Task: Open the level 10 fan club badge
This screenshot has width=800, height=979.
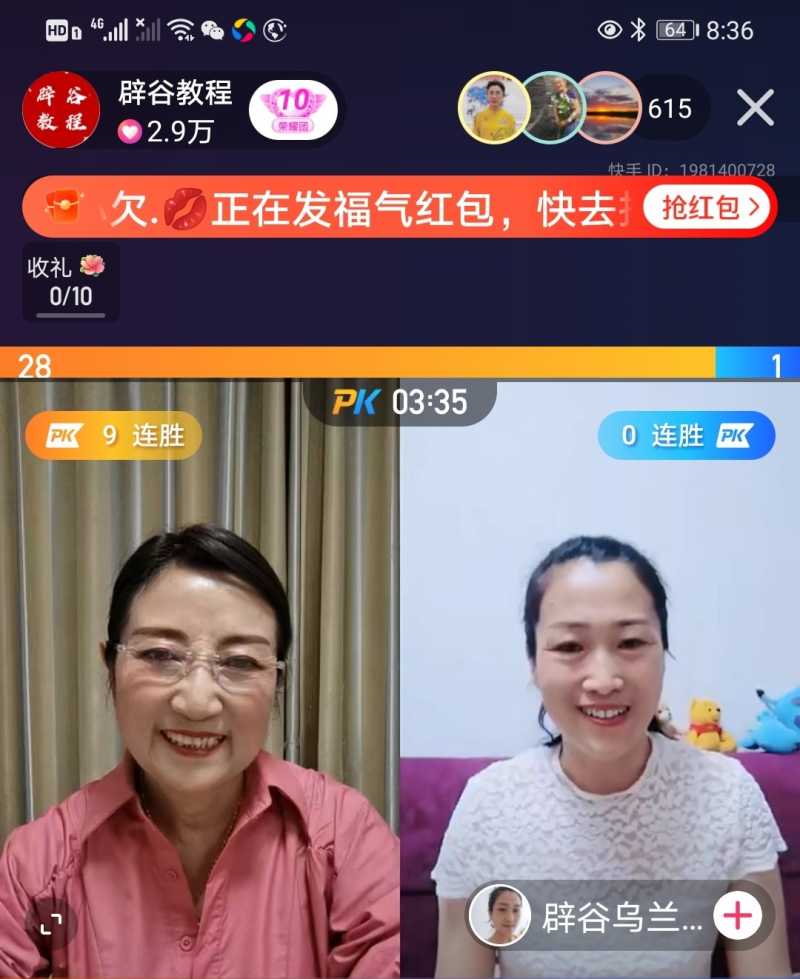Action: 292,110
